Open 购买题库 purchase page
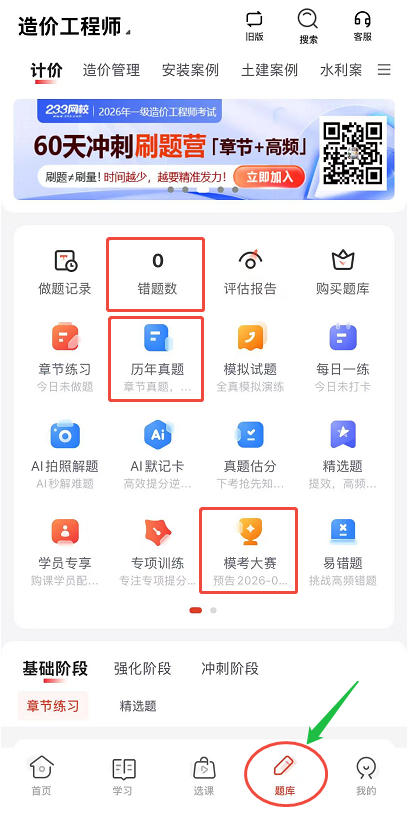This screenshot has height=813, width=407. (343, 273)
